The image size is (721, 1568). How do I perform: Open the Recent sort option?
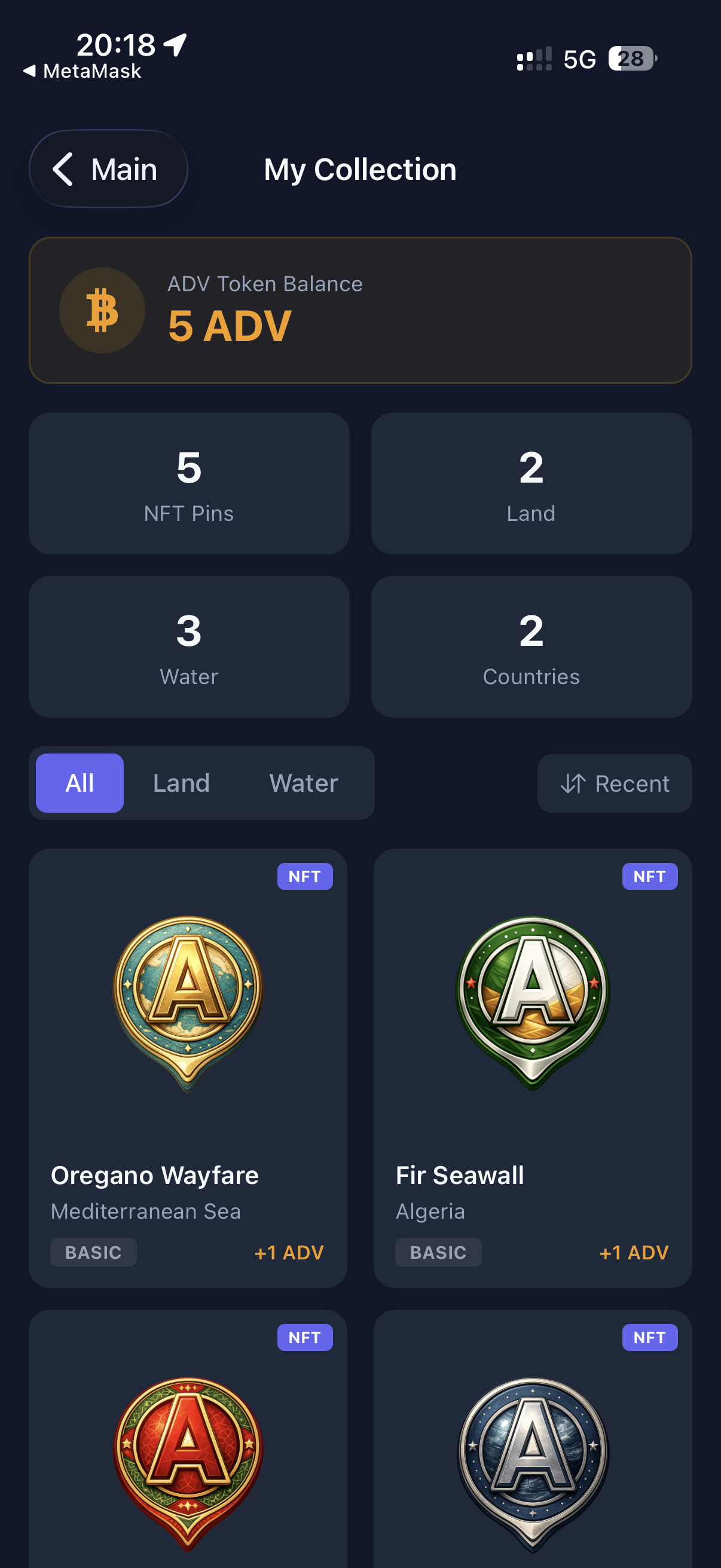pyautogui.click(x=614, y=783)
